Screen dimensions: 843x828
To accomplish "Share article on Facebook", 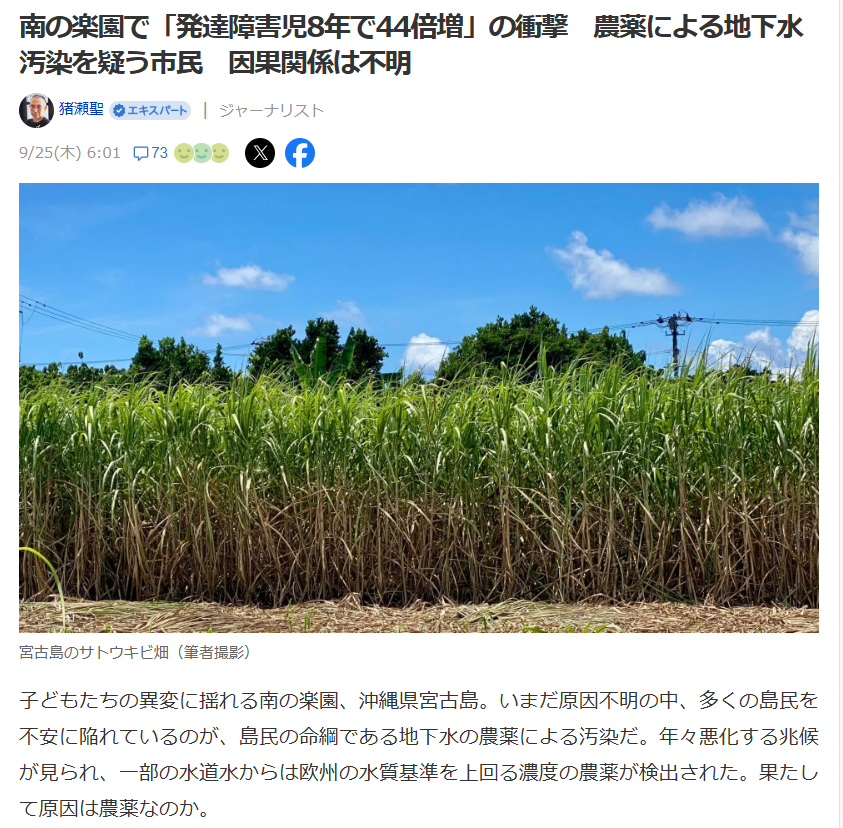I will point(300,153).
